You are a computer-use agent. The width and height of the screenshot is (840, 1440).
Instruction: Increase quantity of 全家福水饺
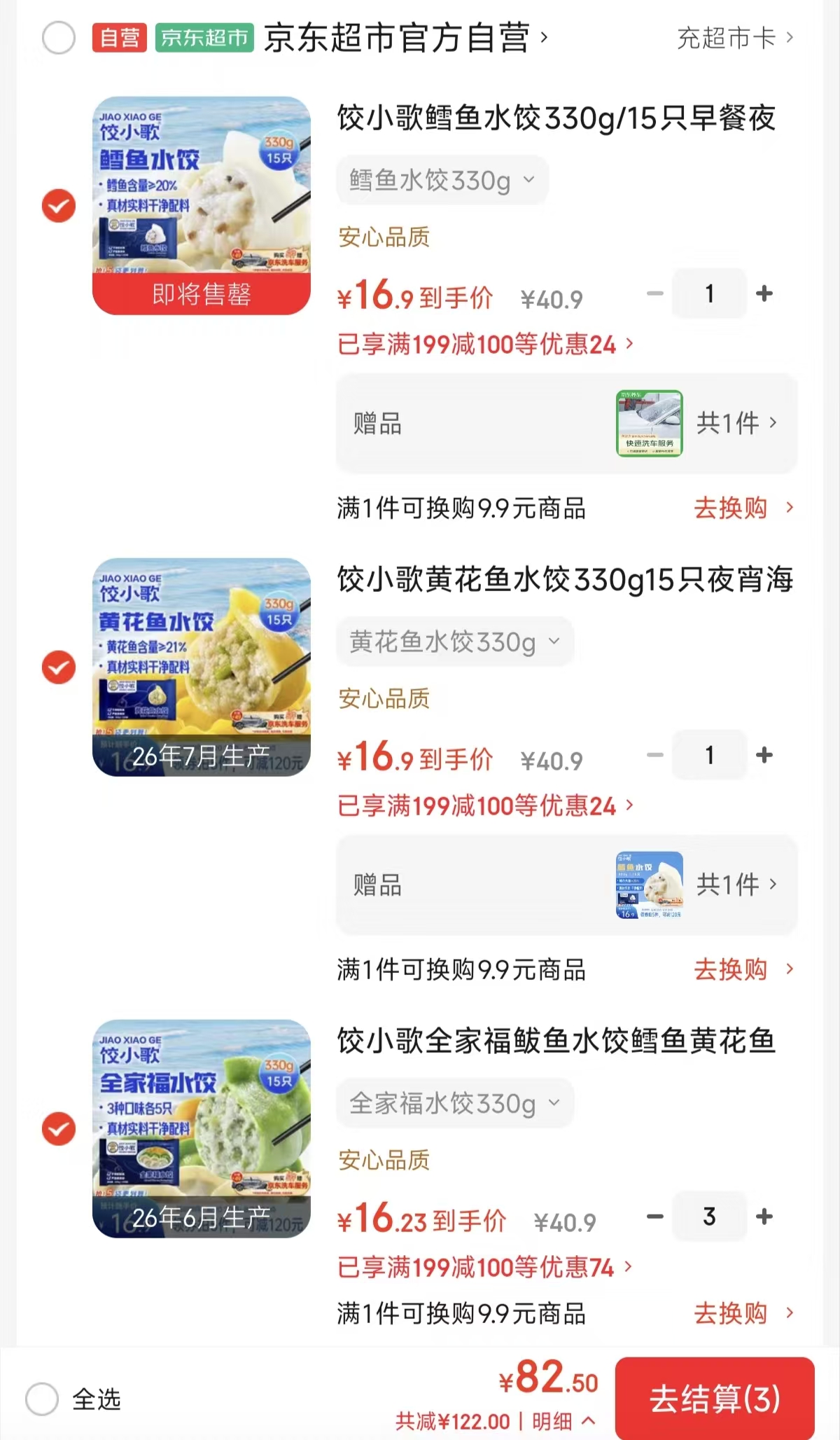764,1217
